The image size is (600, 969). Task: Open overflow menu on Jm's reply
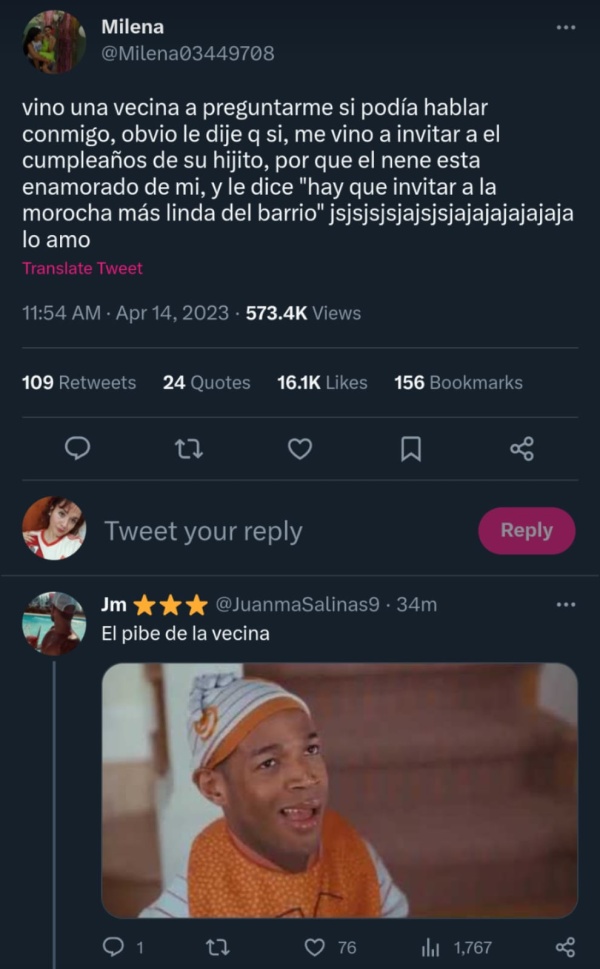pyautogui.click(x=565, y=605)
